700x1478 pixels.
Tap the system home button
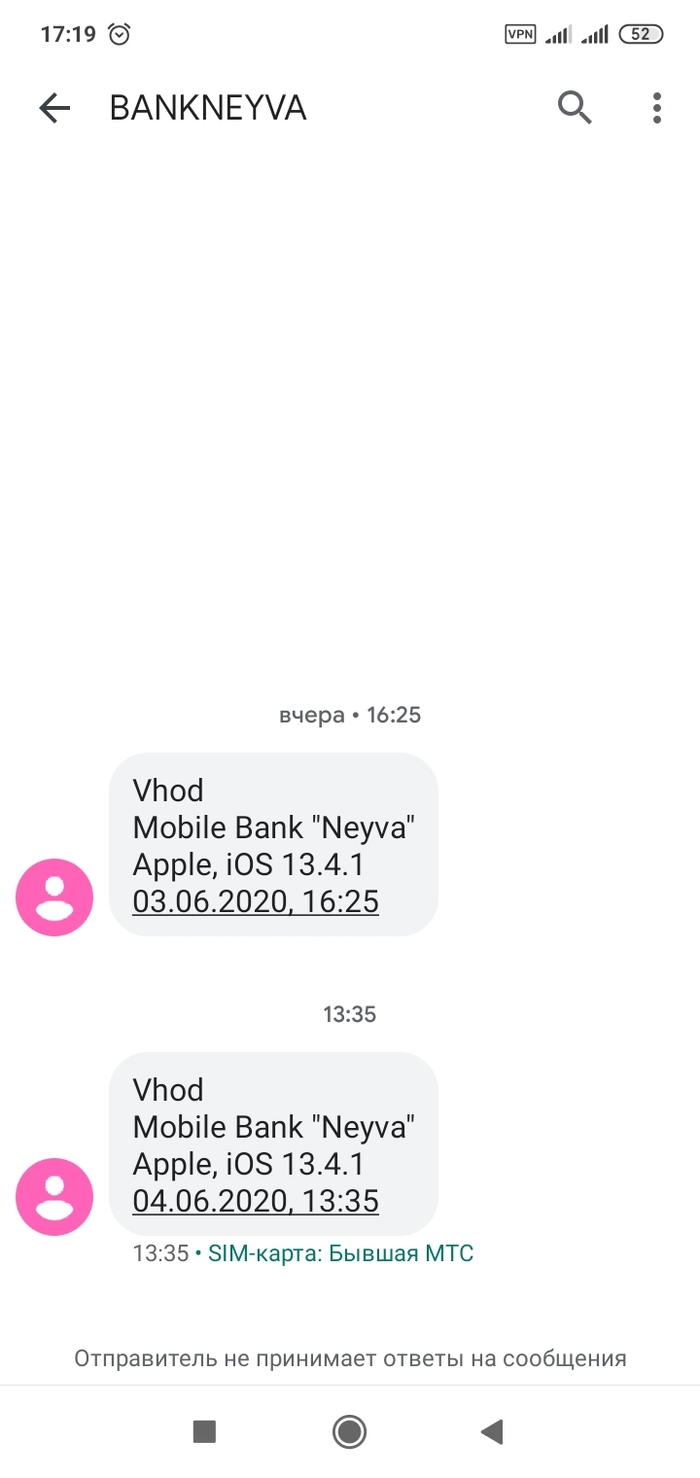(x=349, y=1432)
